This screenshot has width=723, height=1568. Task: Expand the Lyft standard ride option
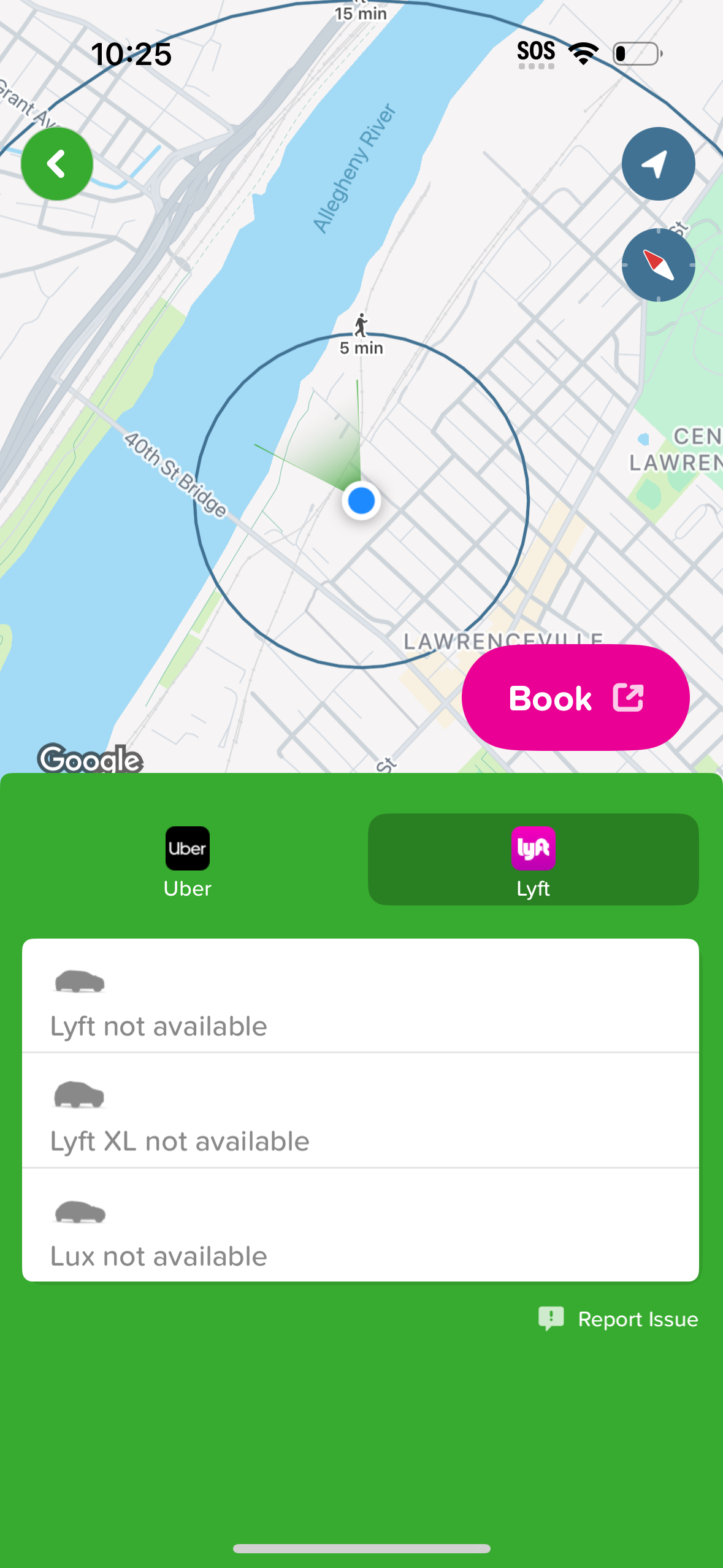tap(361, 1000)
